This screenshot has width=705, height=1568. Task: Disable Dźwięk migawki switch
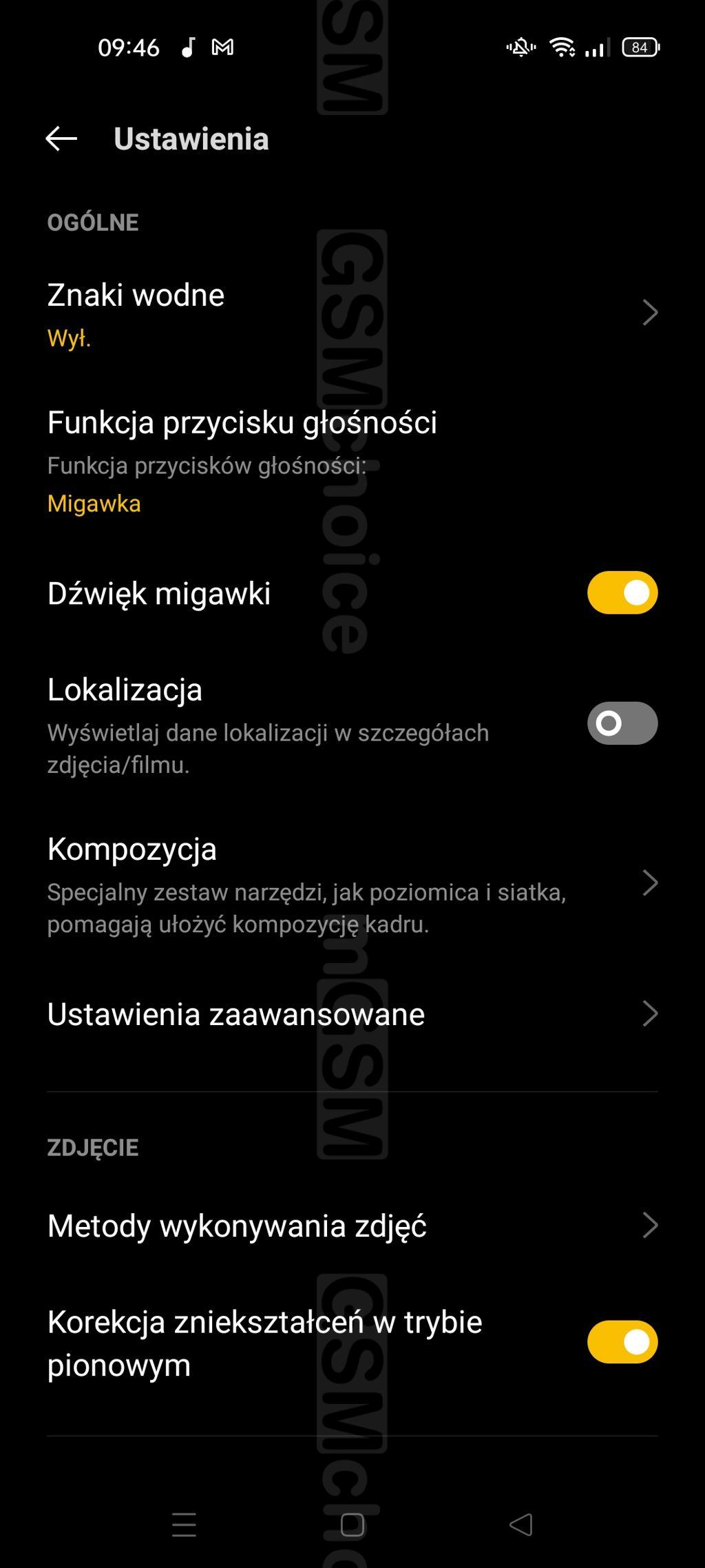(622, 592)
